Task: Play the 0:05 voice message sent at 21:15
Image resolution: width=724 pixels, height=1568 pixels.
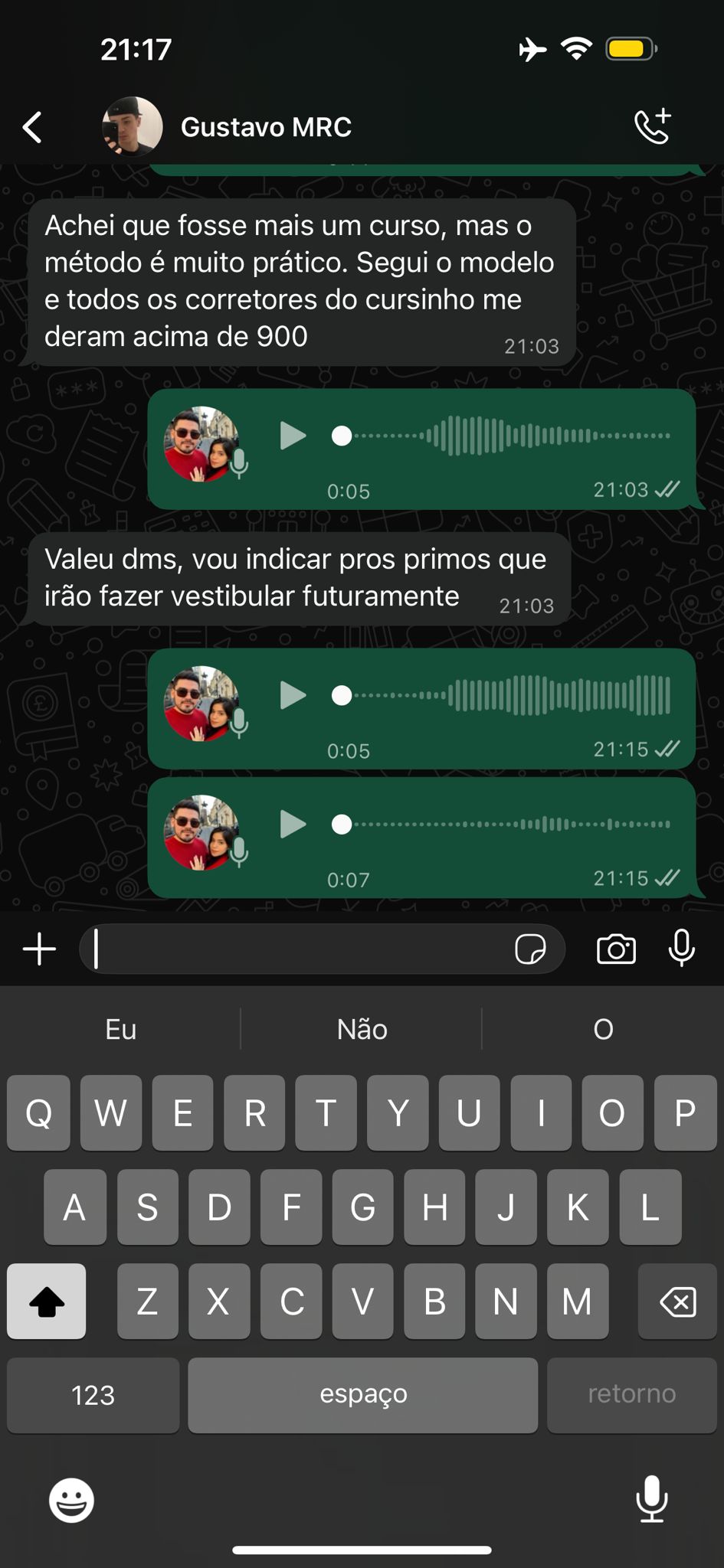Action: coord(293,695)
